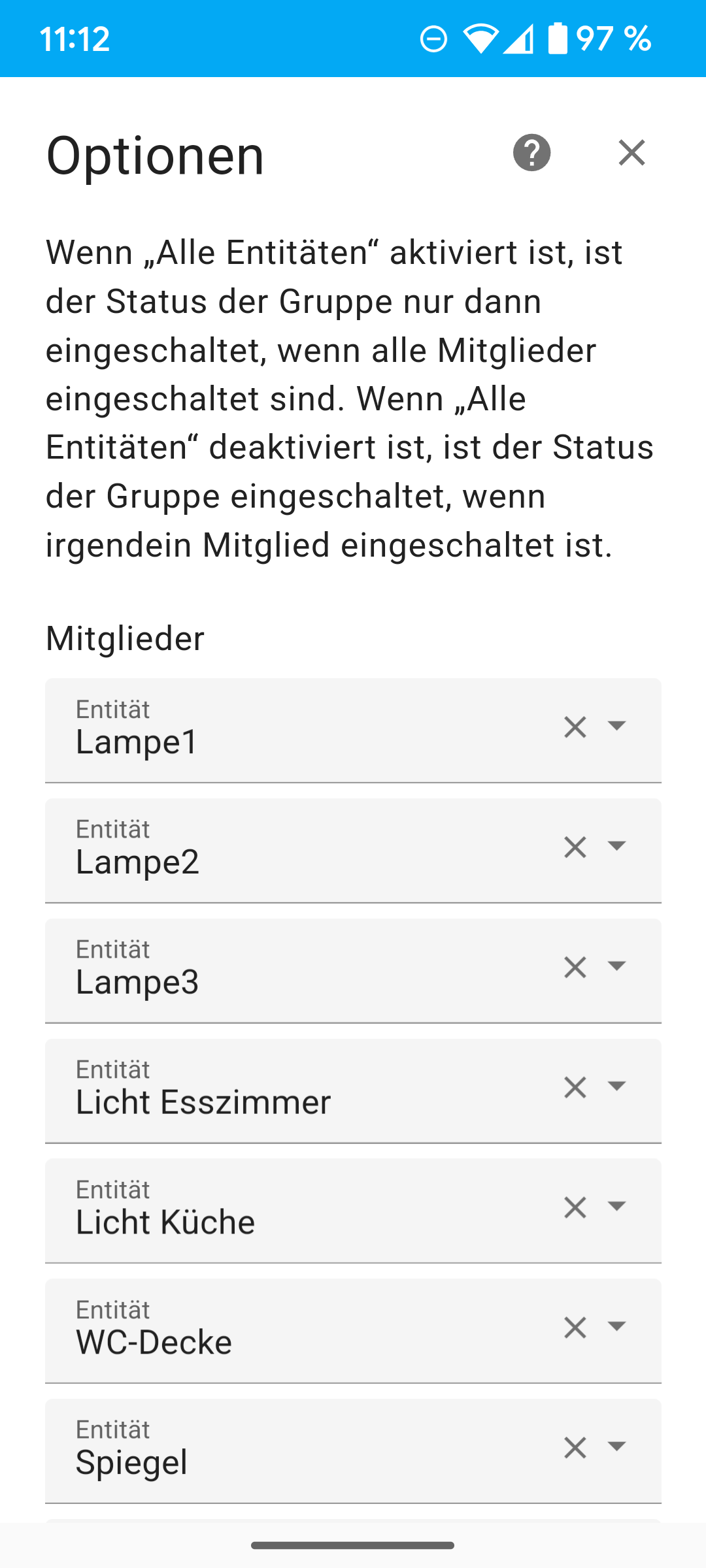706x1568 pixels.
Task: Close the Optionen dialog
Action: 631,153
